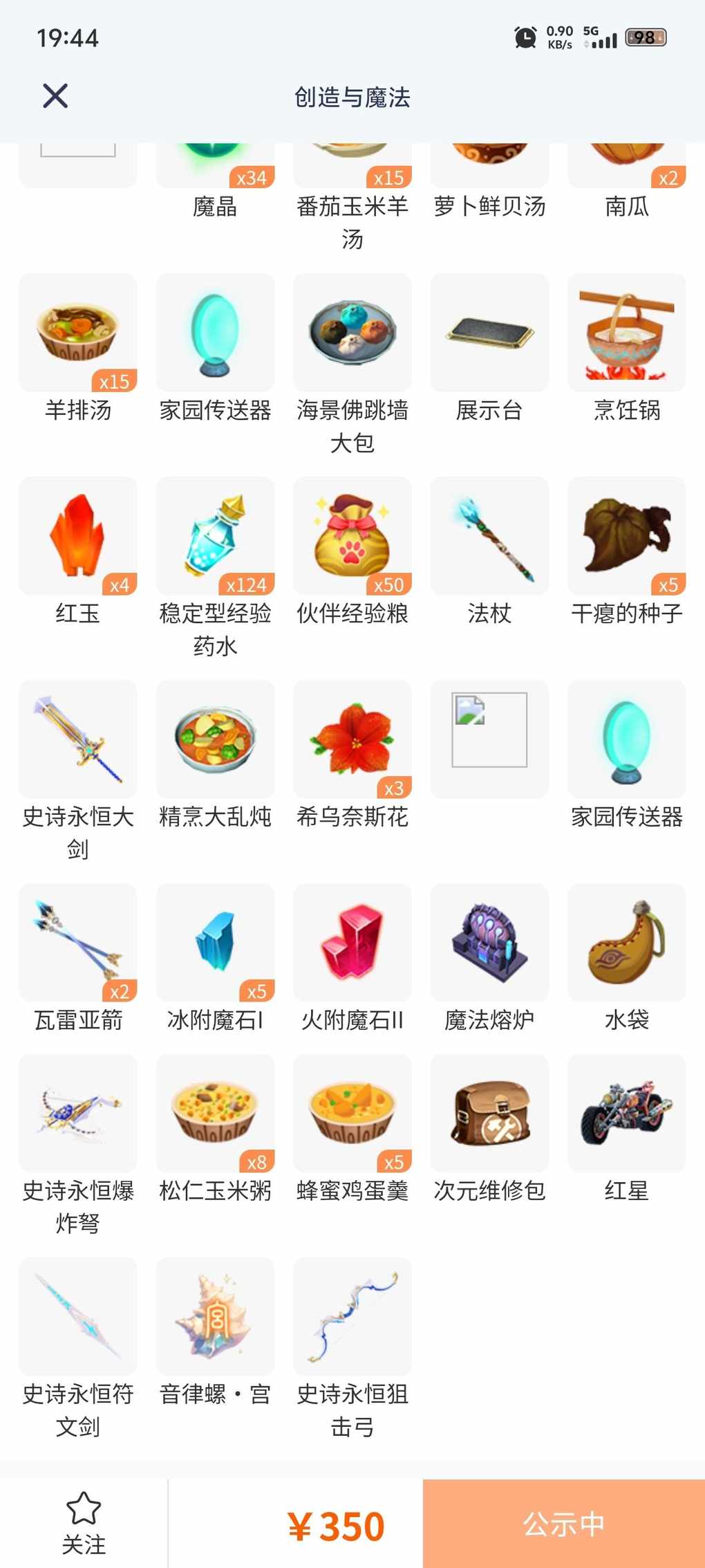Select the 水袋 item
This screenshot has width=705, height=1568.
pyautogui.click(x=626, y=943)
